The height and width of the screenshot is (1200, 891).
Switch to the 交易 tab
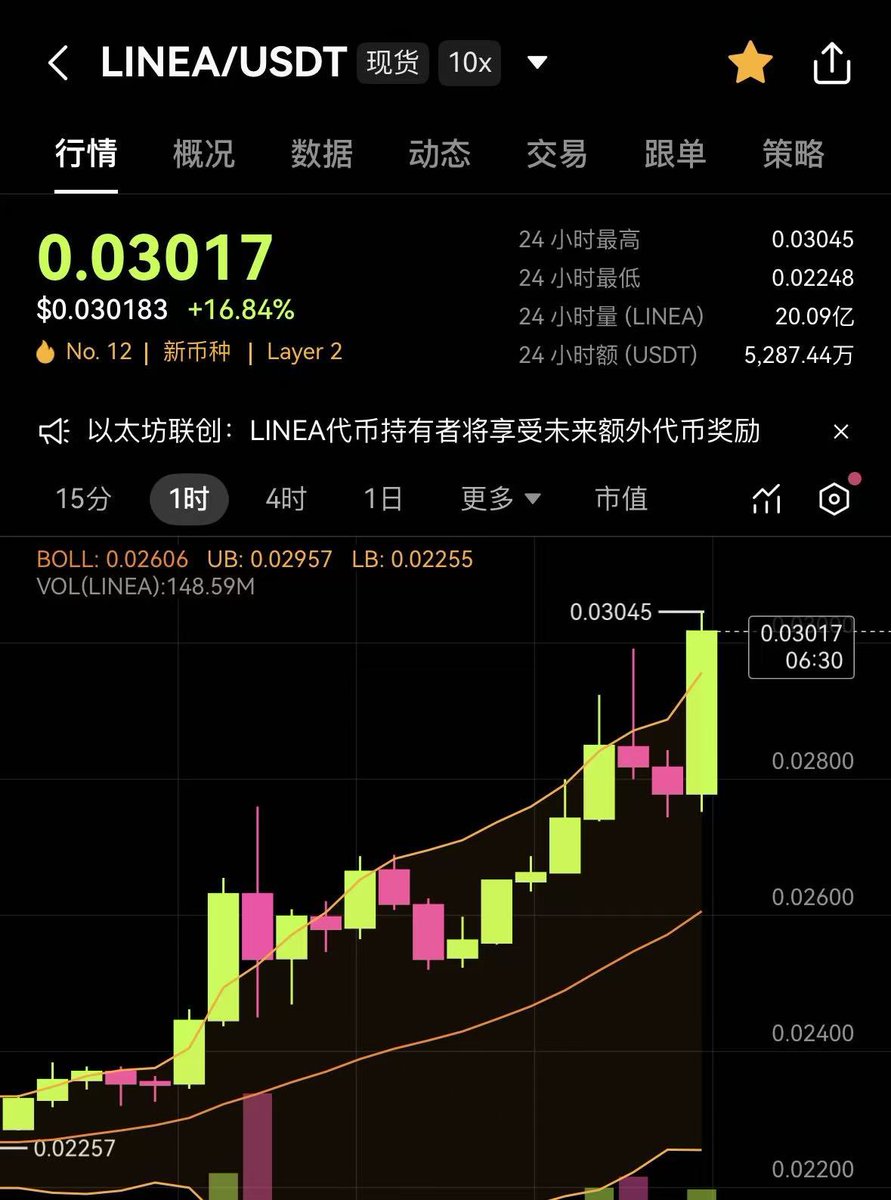(557, 153)
